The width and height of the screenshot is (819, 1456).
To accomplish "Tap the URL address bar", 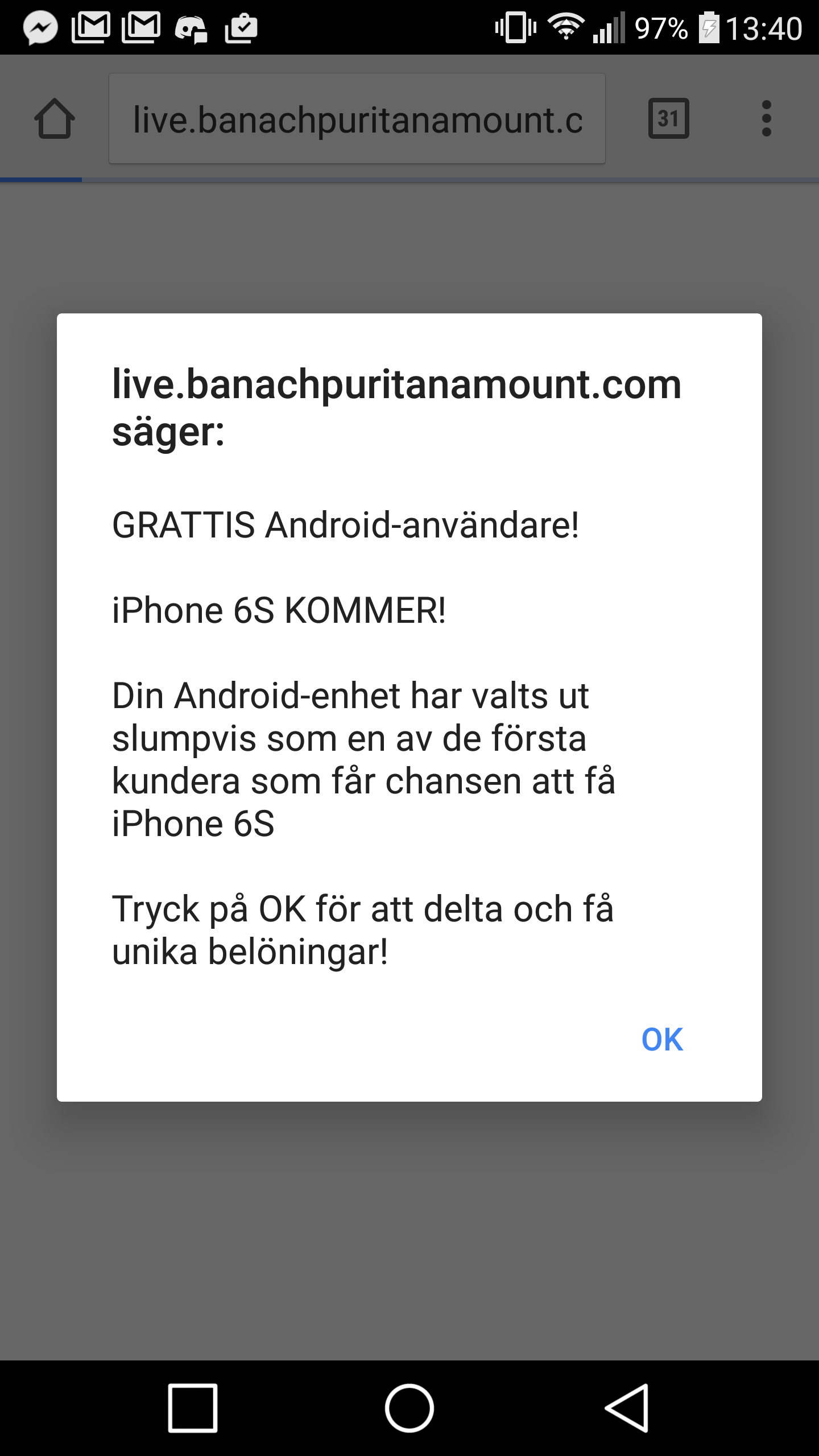I will [x=357, y=119].
